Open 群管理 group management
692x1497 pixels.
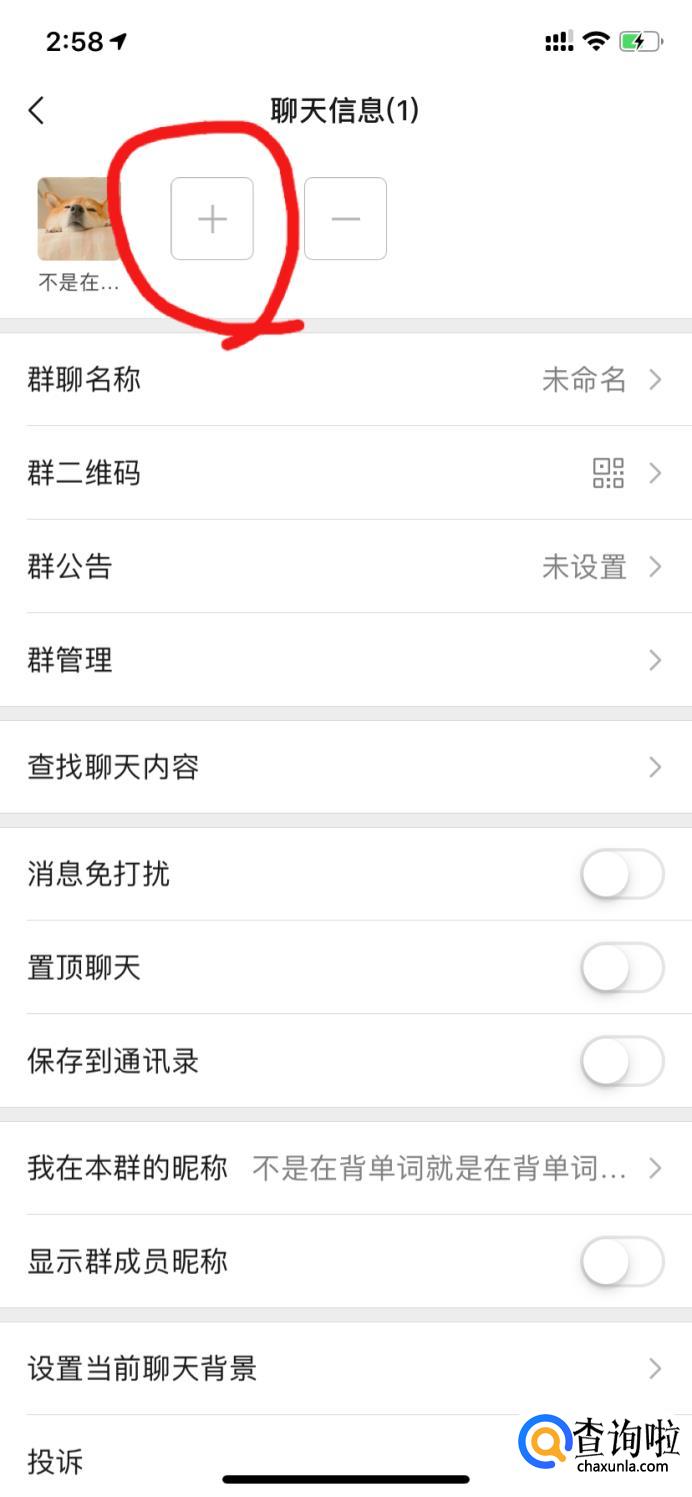click(x=346, y=660)
